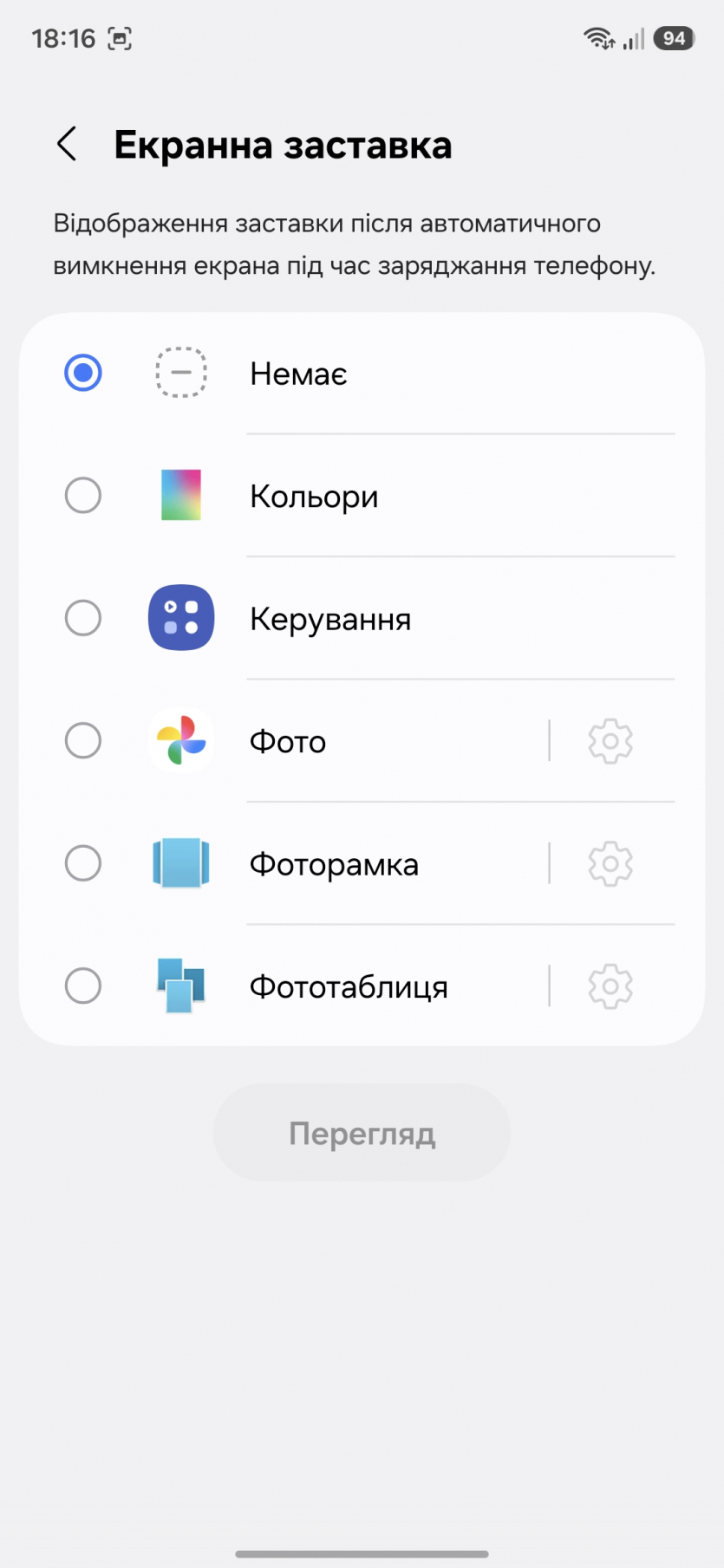Choose the Фоторамка screensaver
Image resolution: width=724 pixels, height=1568 pixels.
point(83,864)
